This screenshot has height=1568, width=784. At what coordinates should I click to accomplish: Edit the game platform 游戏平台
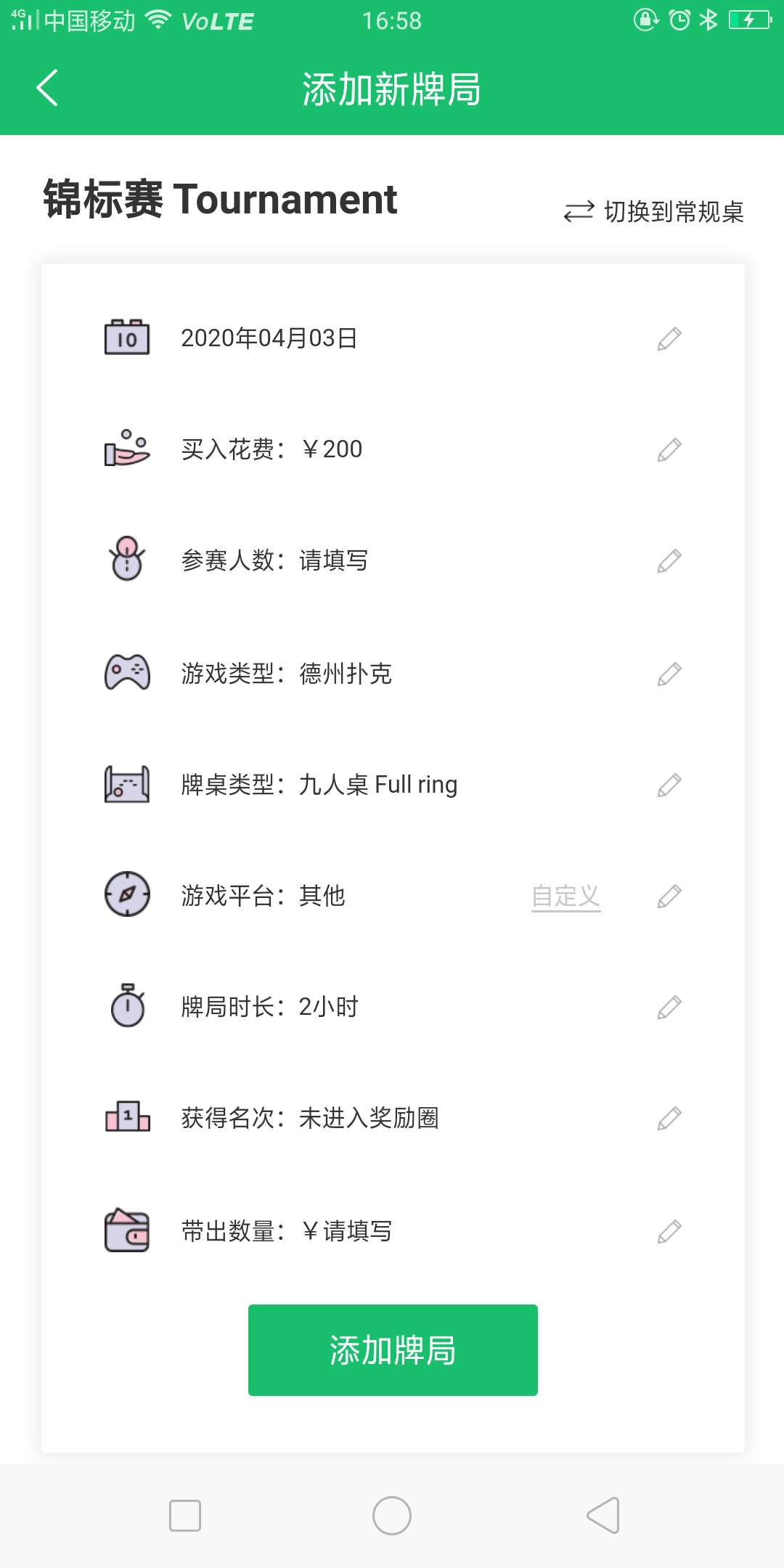tap(669, 897)
